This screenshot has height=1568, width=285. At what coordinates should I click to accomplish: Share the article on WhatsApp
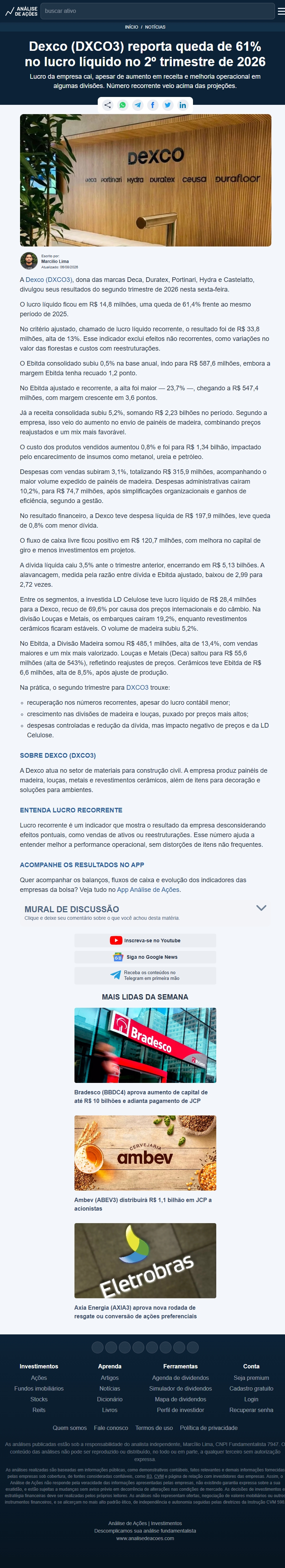point(122,105)
